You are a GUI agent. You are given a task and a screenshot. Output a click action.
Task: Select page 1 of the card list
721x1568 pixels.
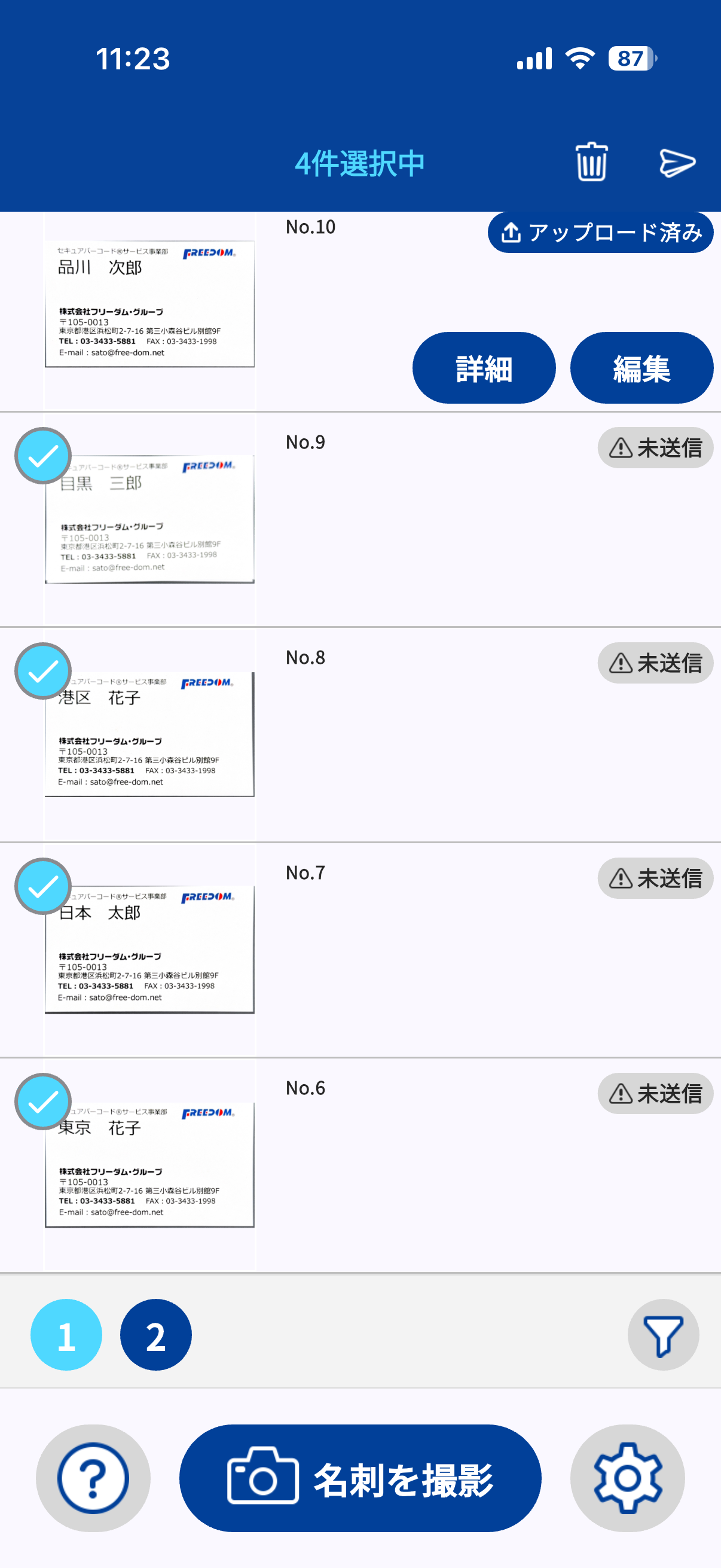[x=66, y=1335]
